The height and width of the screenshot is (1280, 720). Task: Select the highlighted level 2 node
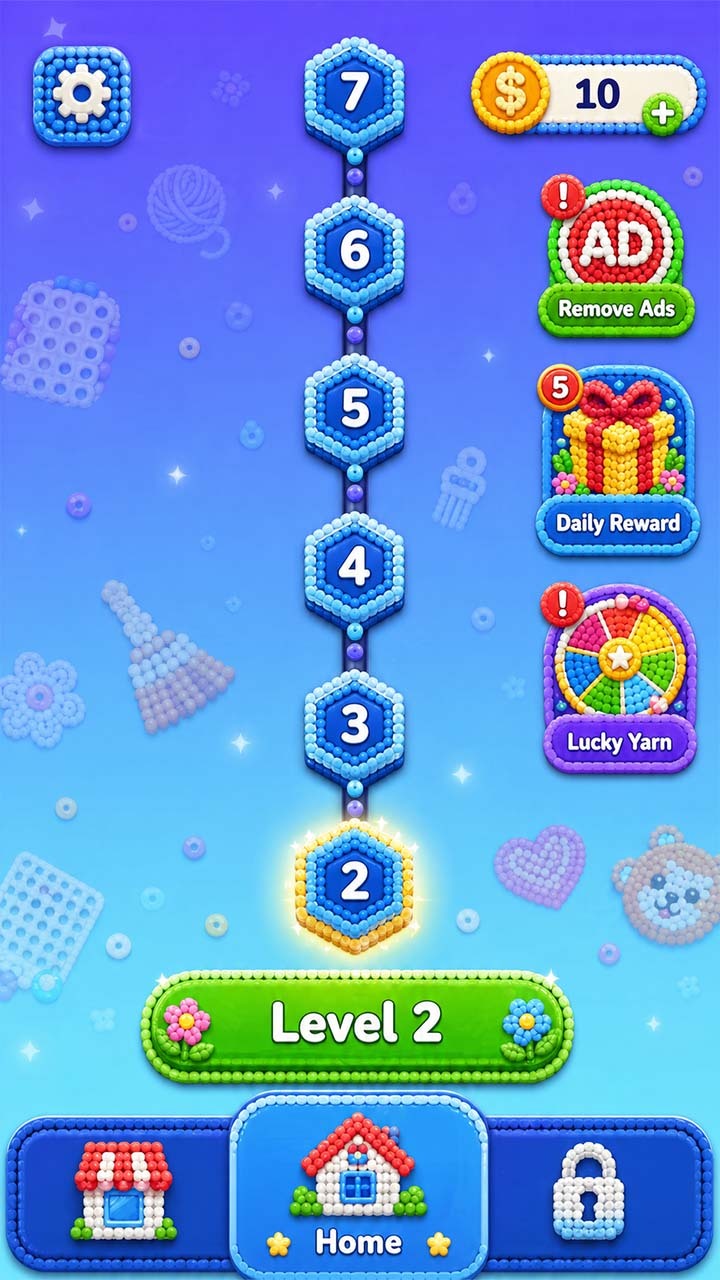point(355,881)
